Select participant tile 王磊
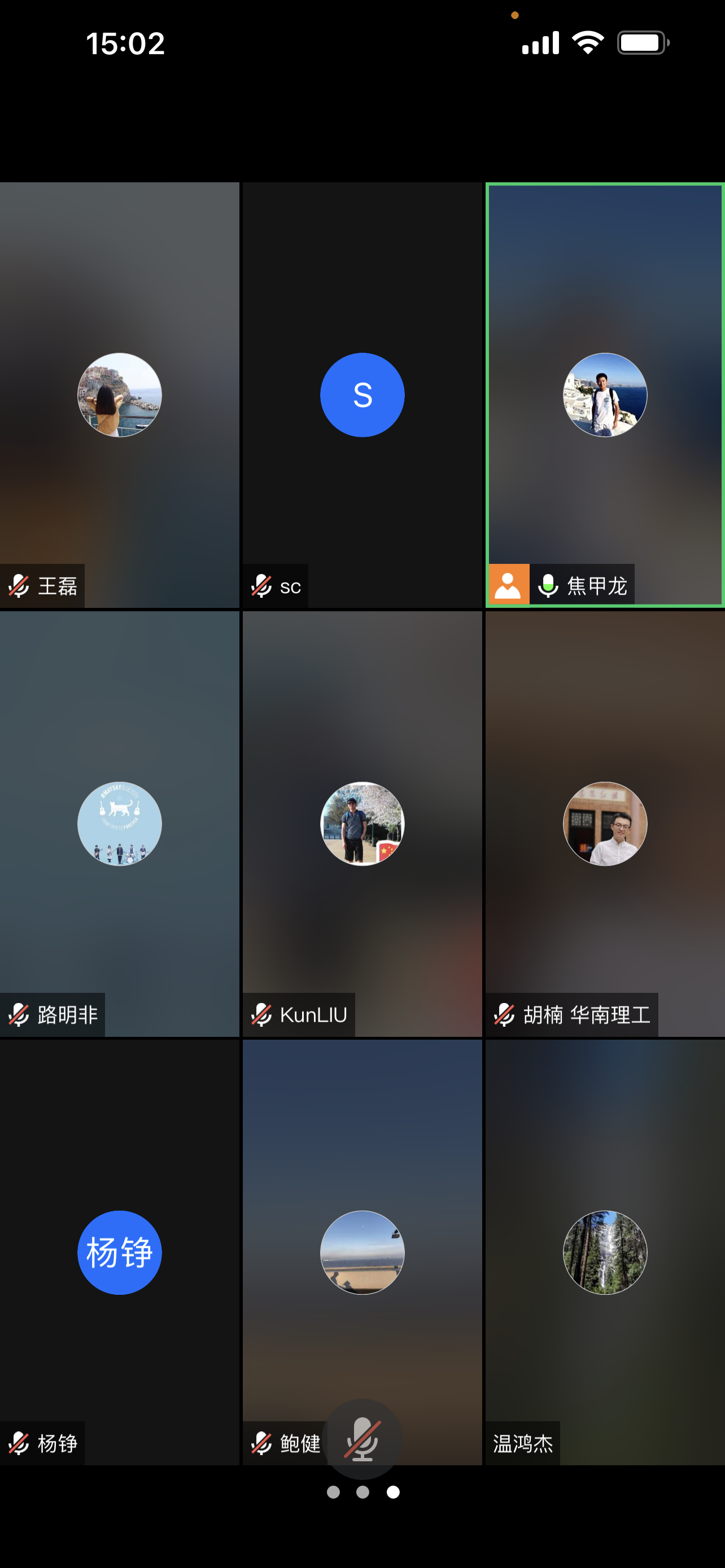This screenshot has width=725, height=1568. pos(119,395)
